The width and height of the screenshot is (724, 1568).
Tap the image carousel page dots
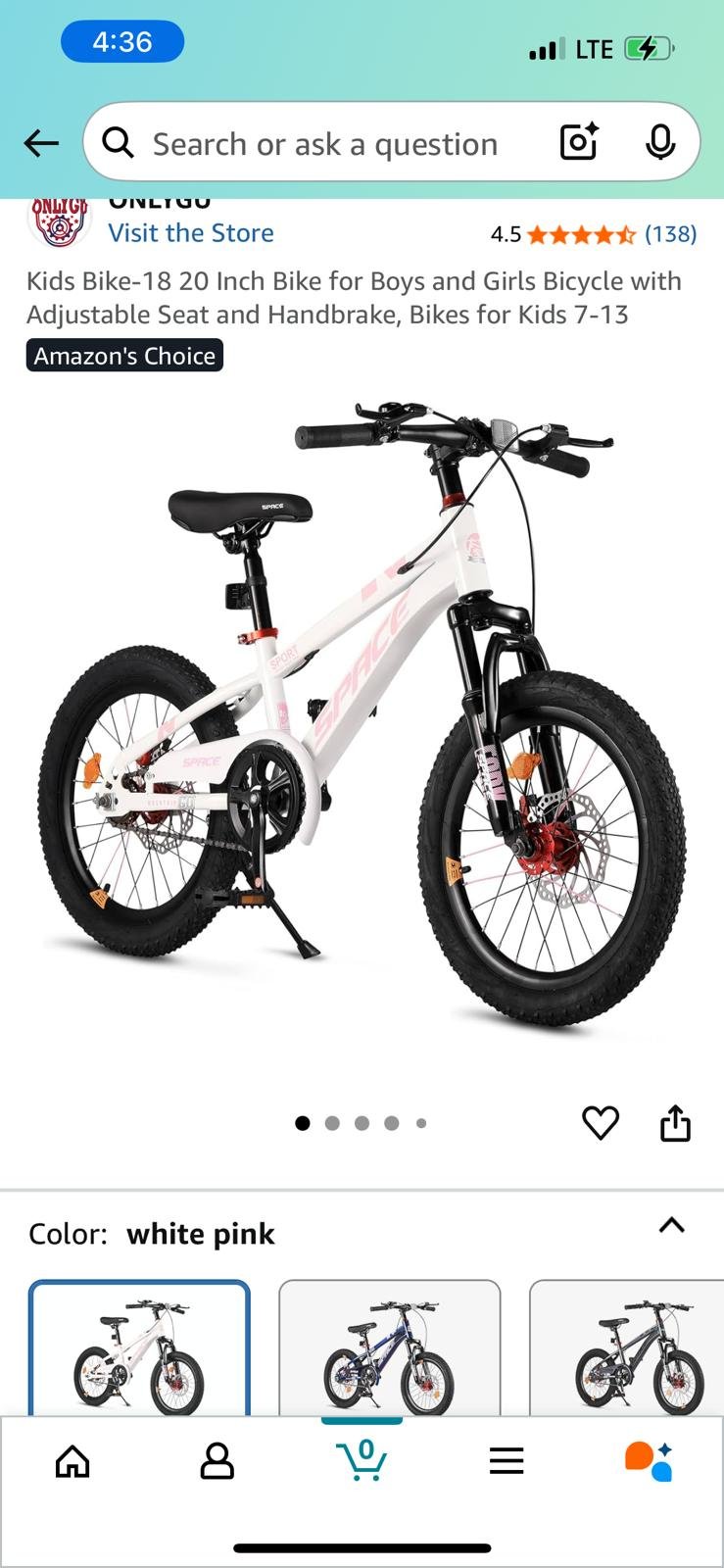[x=362, y=1123]
